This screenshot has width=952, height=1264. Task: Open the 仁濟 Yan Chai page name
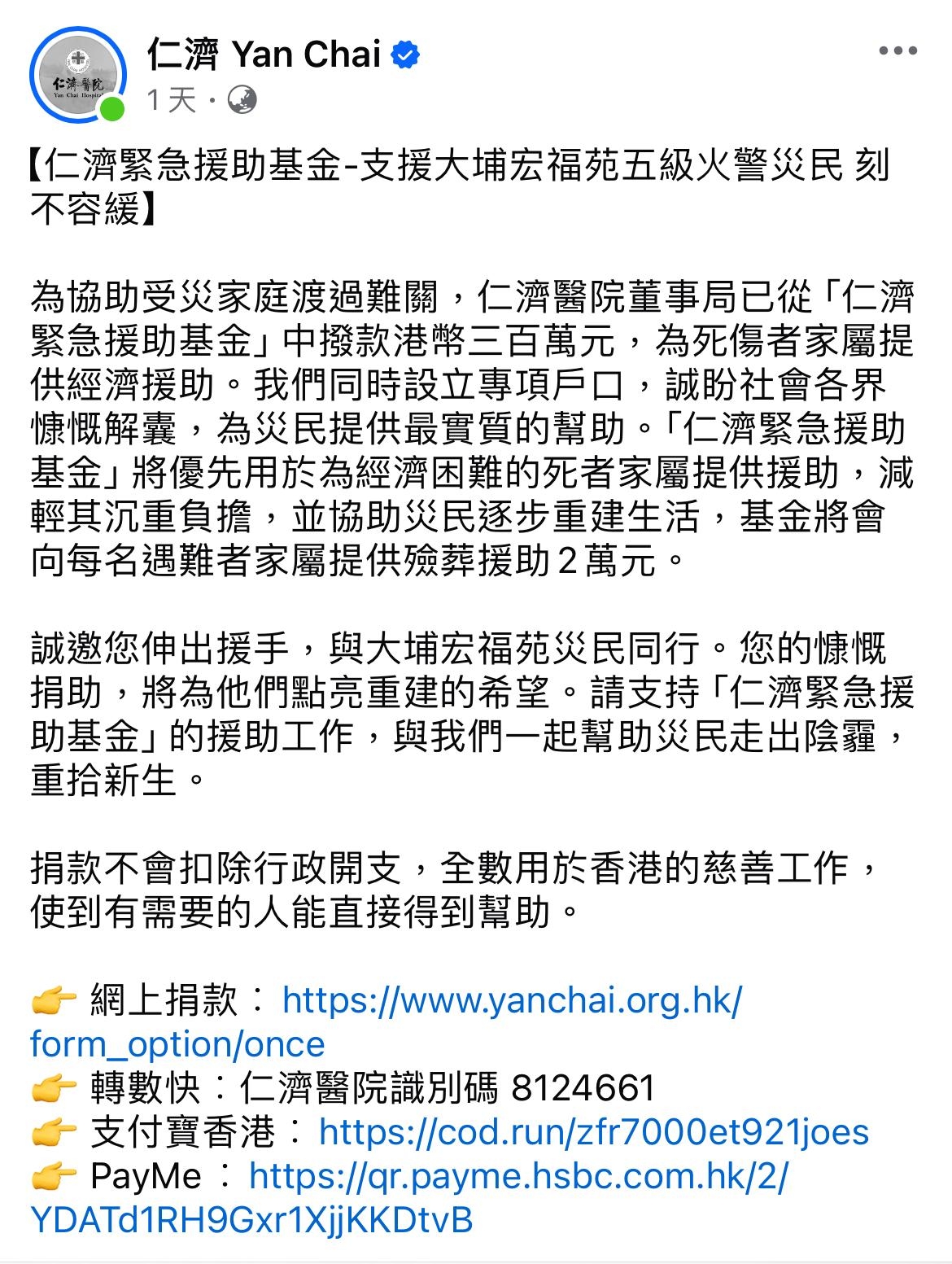pyautogui.click(x=264, y=55)
